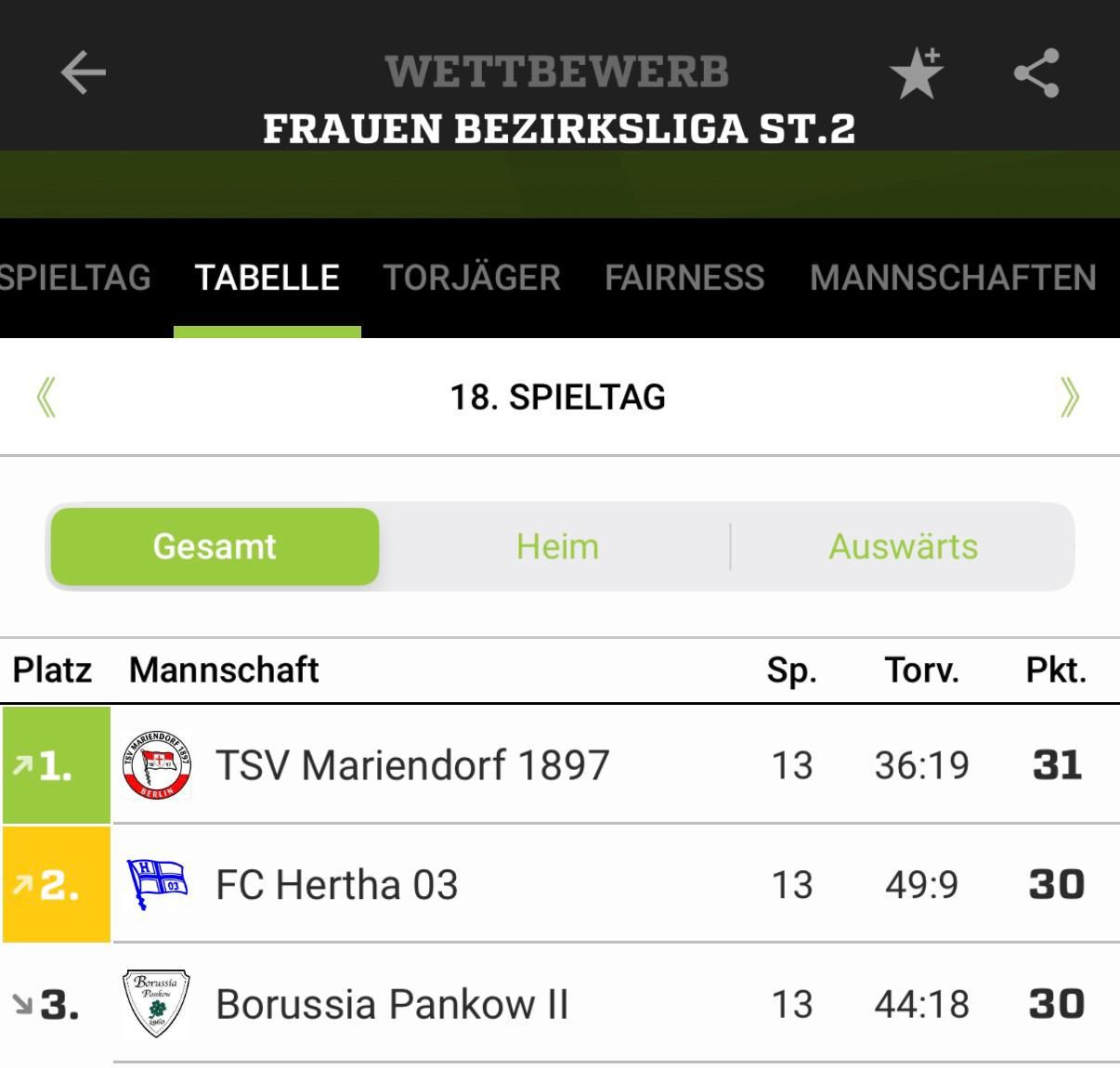Show the Heim table
Viewport: 1120px width, 1068px height.
(x=557, y=546)
